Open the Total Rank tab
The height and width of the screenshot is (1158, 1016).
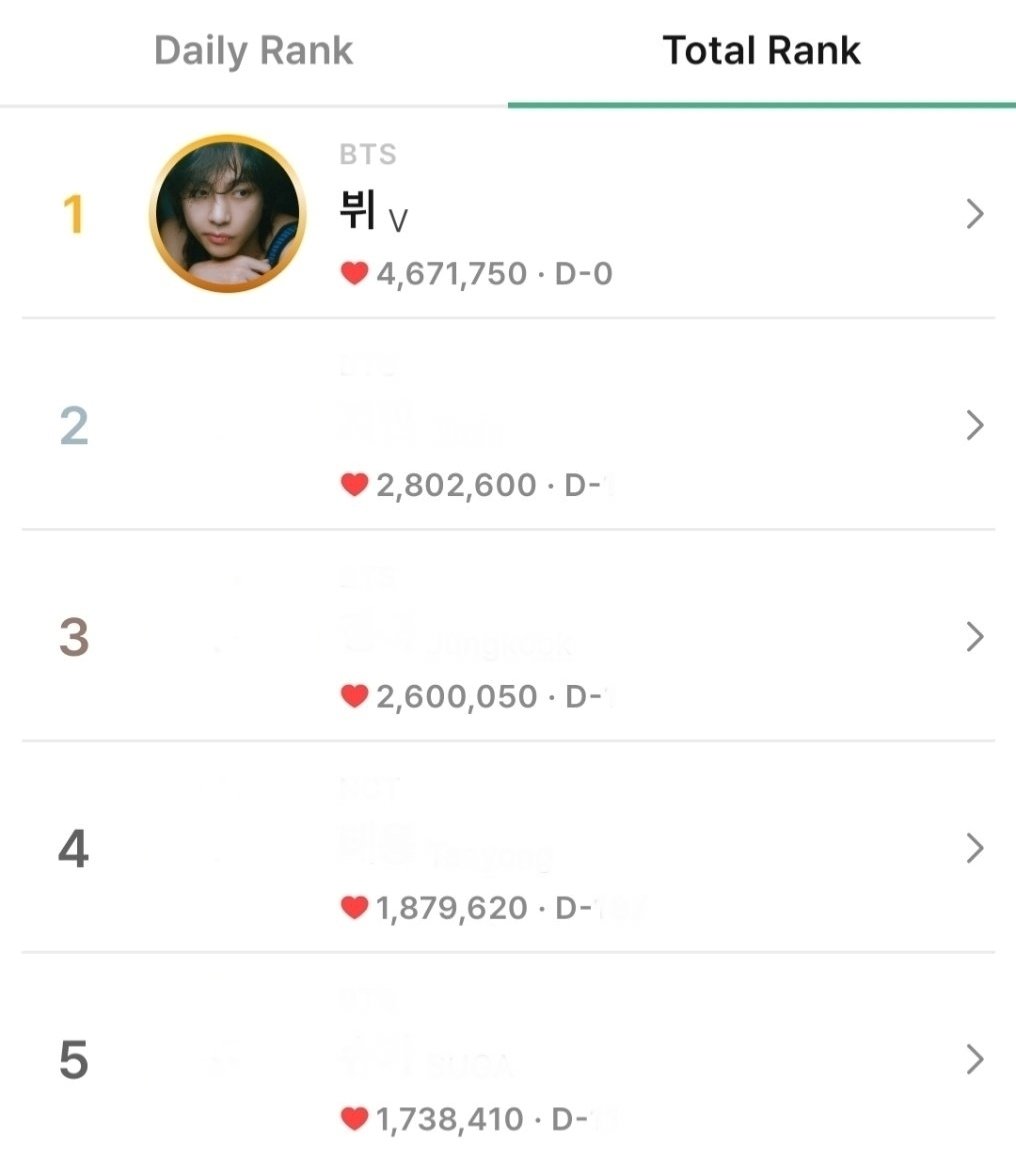coord(760,50)
